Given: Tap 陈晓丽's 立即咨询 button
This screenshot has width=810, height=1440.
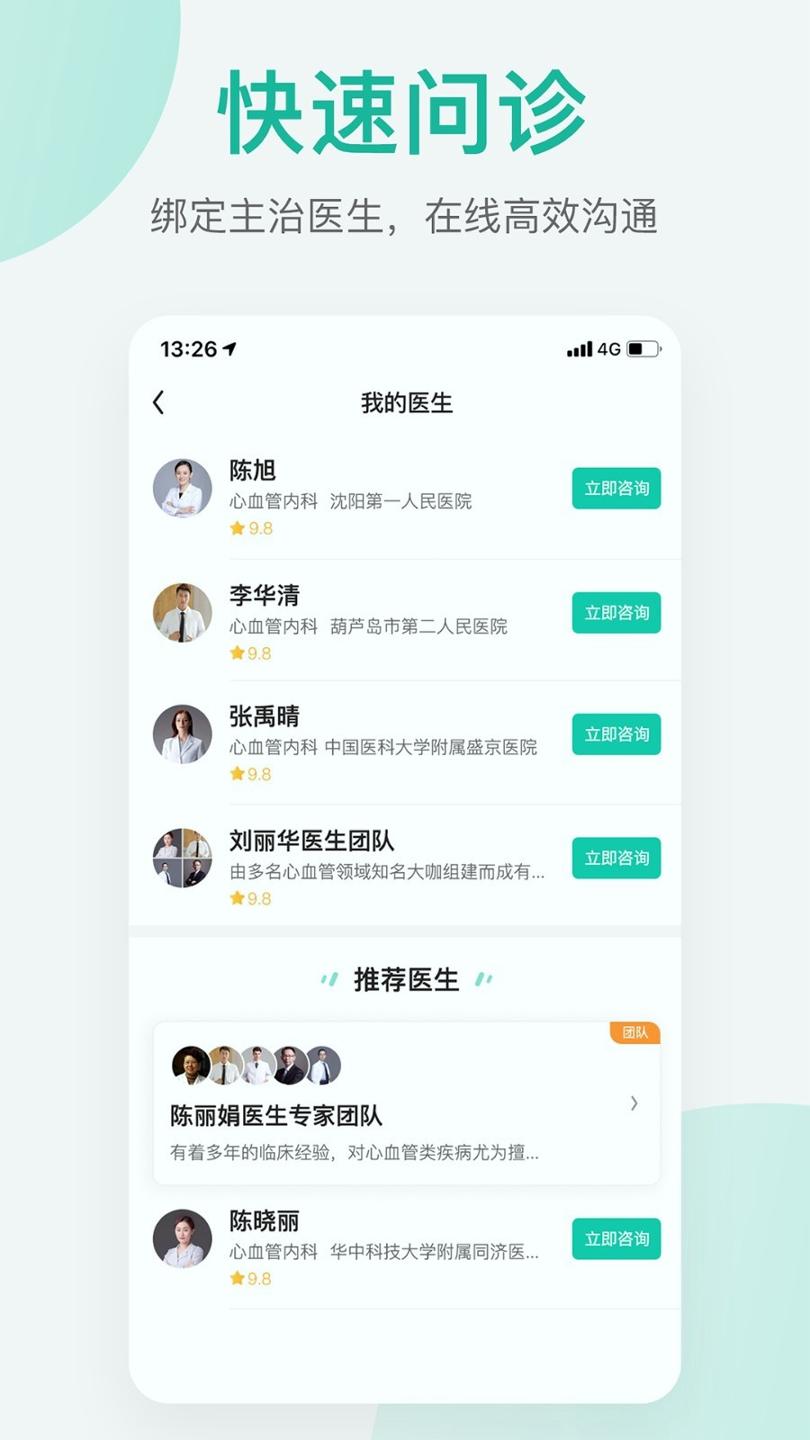Looking at the screenshot, I should pos(615,1238).
